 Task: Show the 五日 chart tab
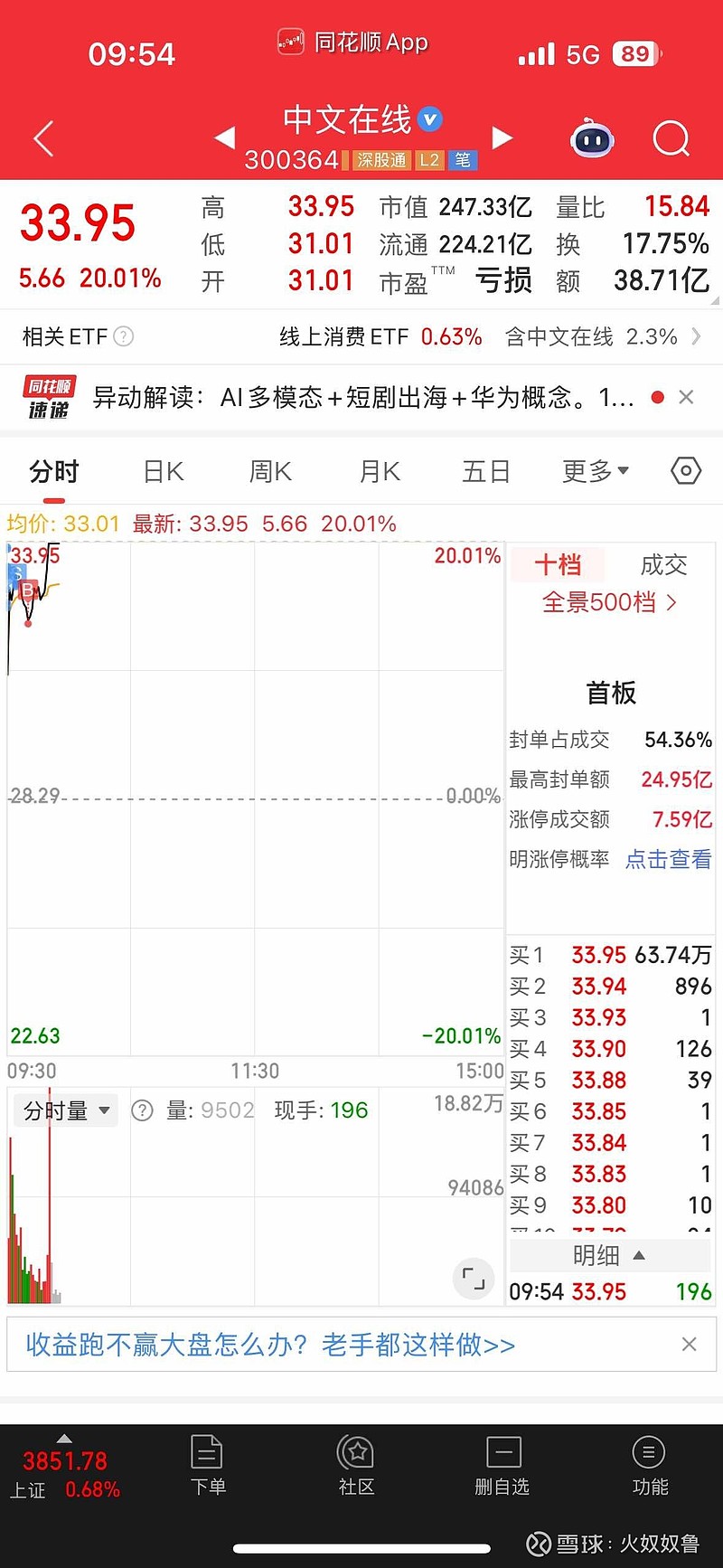pos(486,471)
